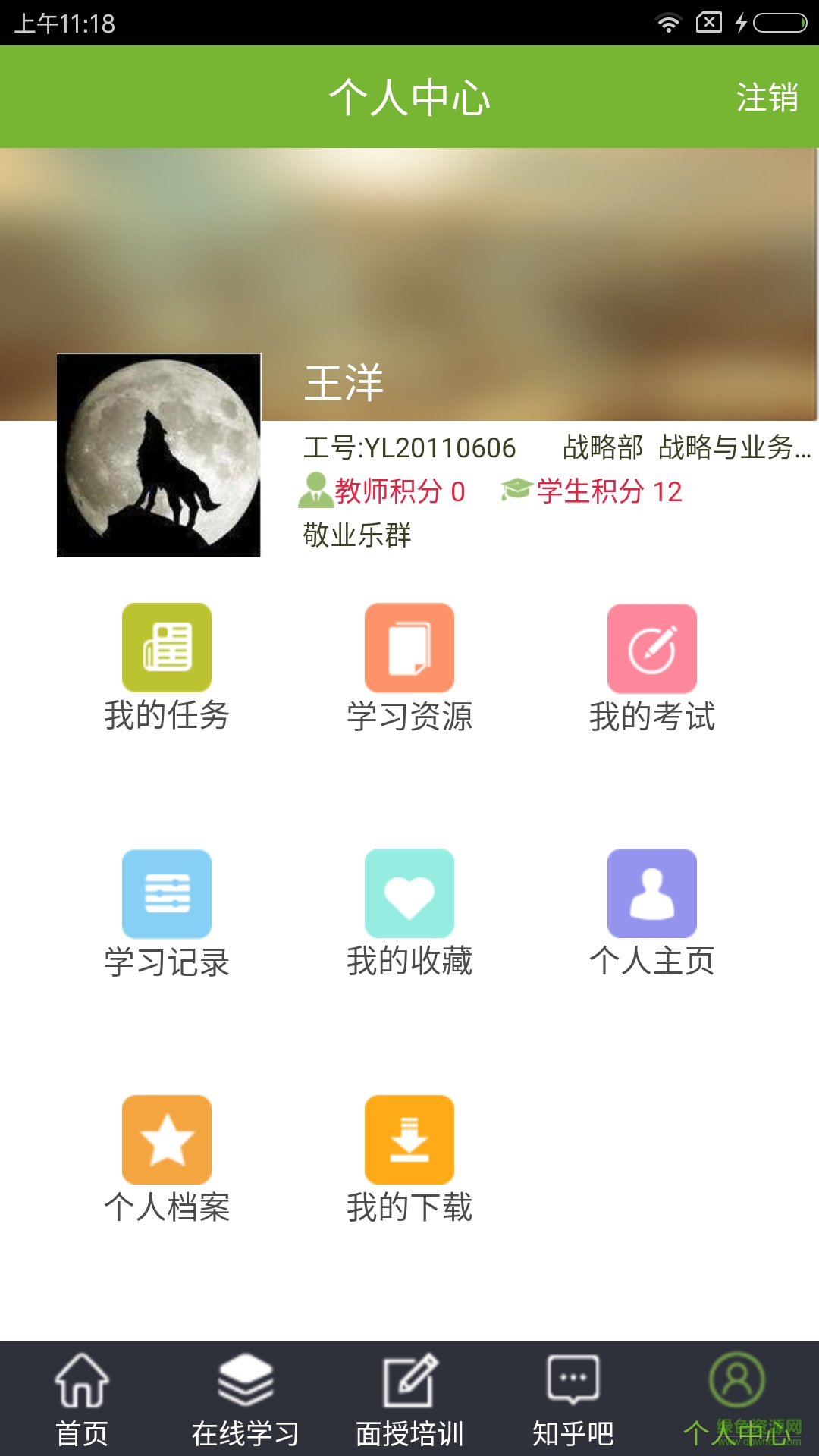The width and height of the screenshot is (819, 1456).
Task: Select the 个人中心 tab
Action: [x=737, y=1399]
